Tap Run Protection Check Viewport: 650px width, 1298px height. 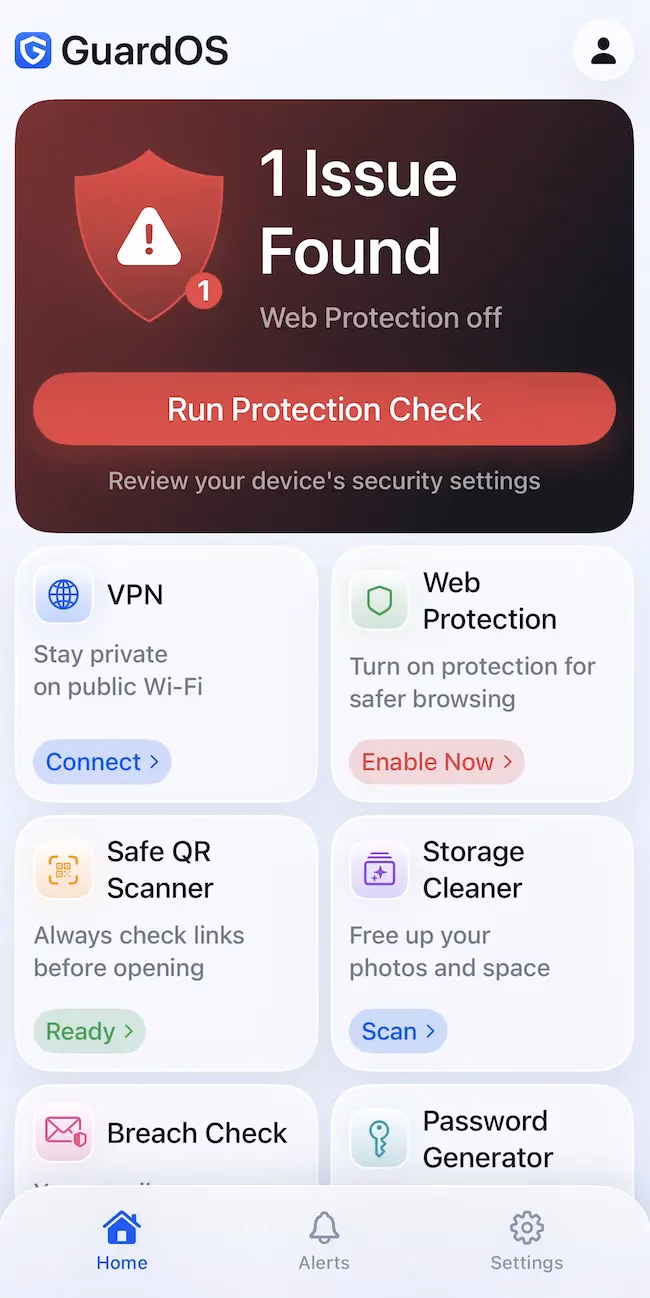324,409
